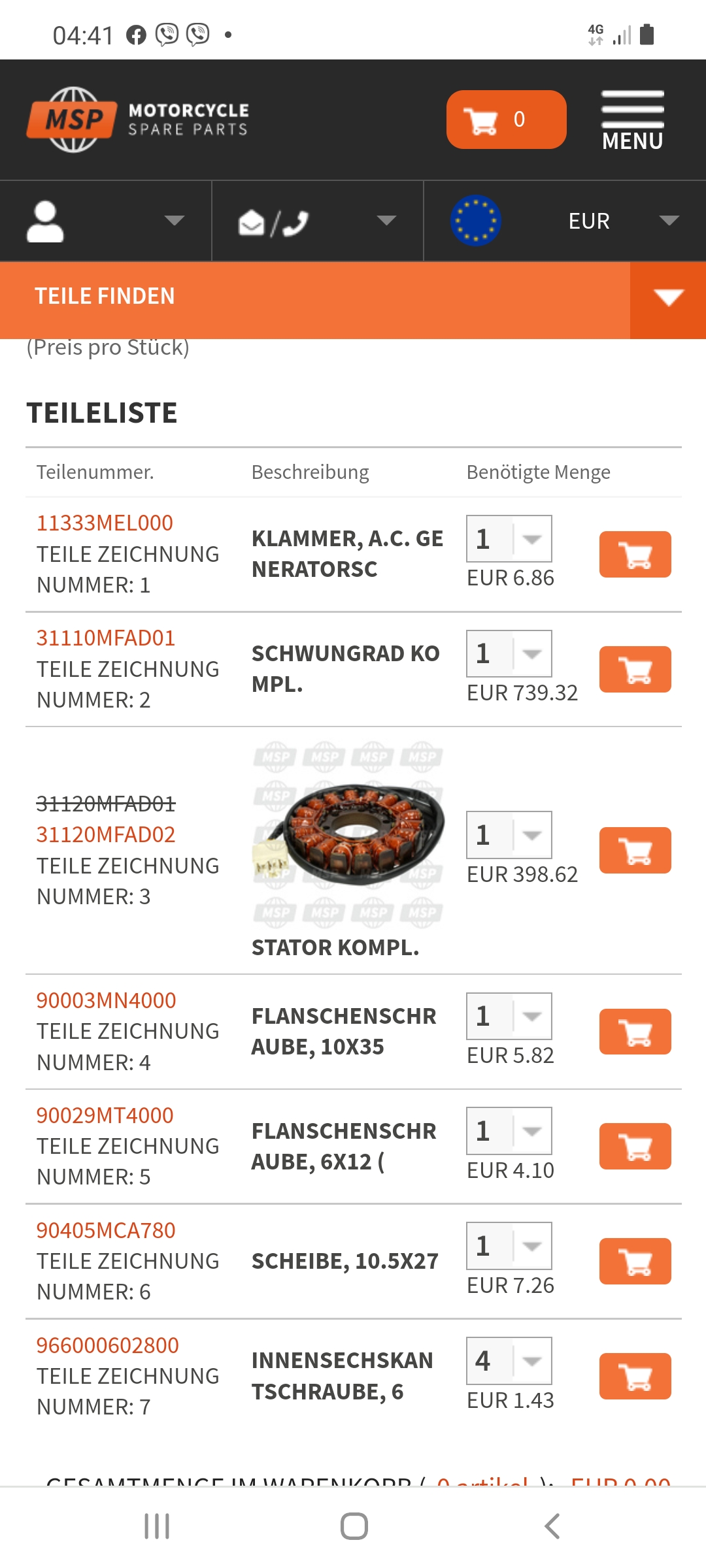This screenshot has height=1568, width=706.
Task: Add STATOR KOMPL. to the cart
Action: tap(635, 851)
